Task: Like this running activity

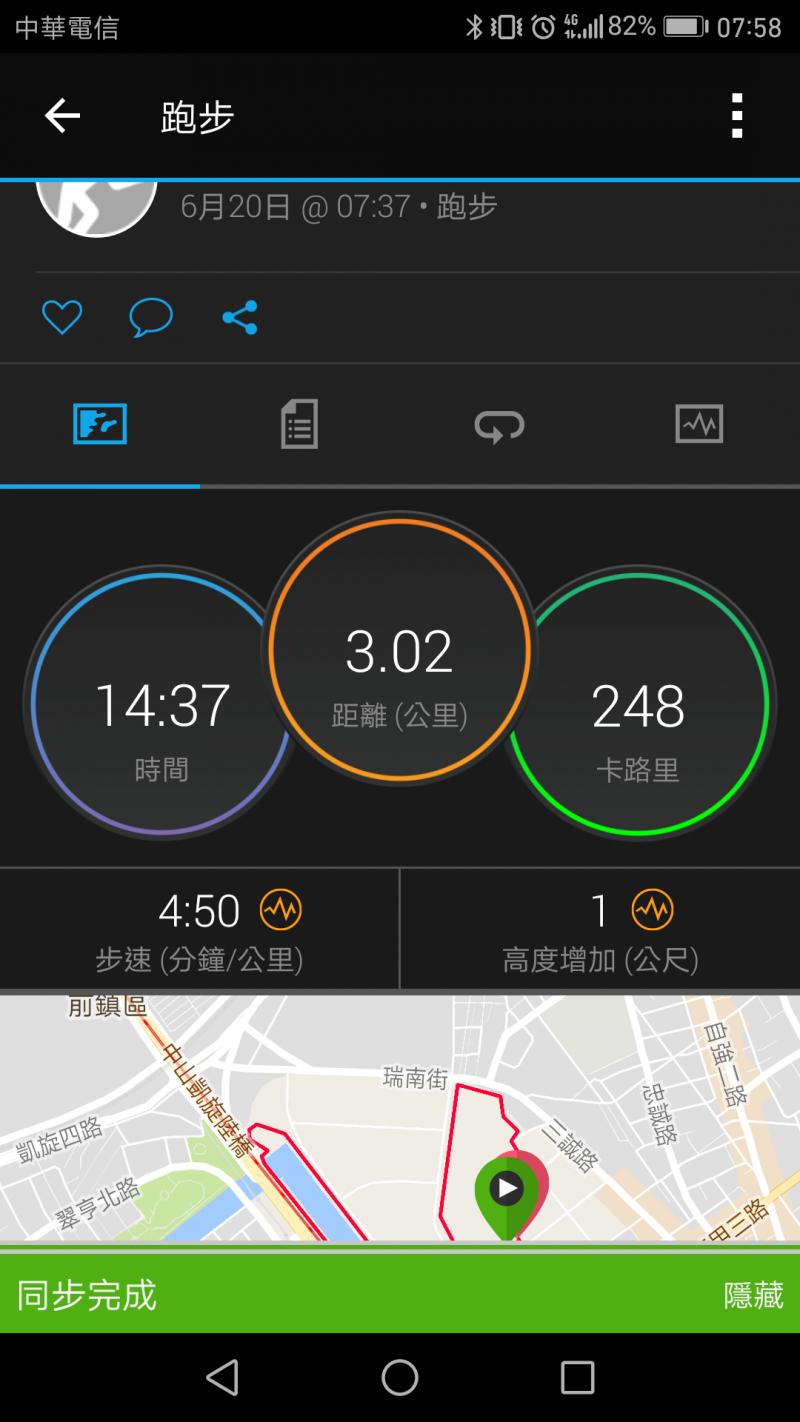Action: pos(62,318)
